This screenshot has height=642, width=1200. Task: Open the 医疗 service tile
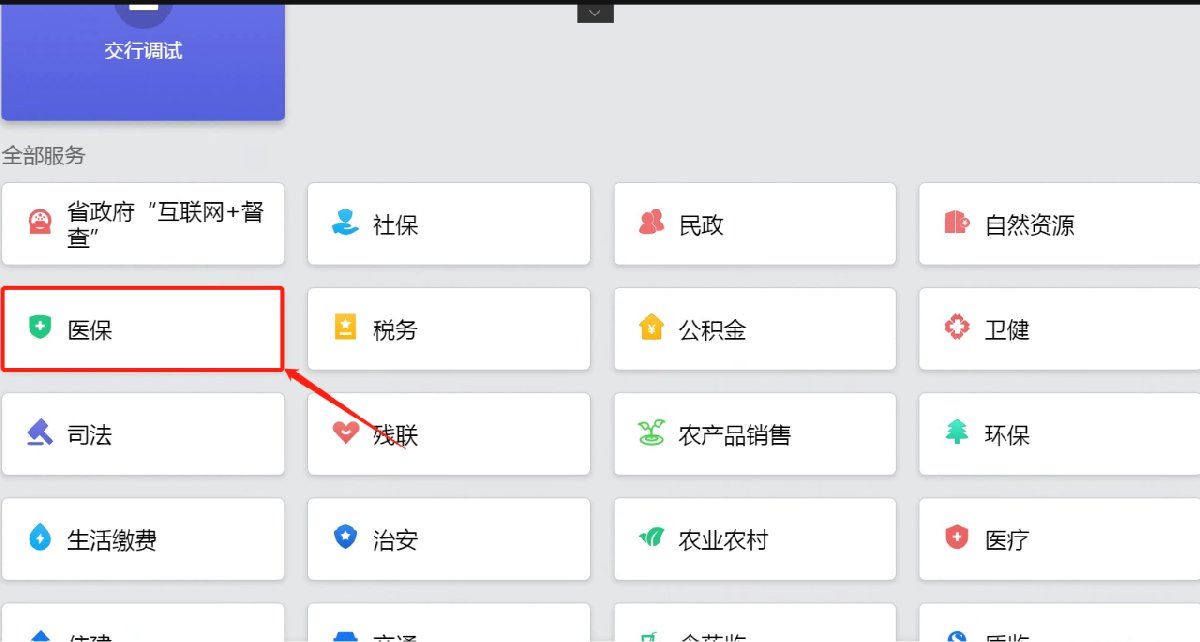(x=1058, y=540)
